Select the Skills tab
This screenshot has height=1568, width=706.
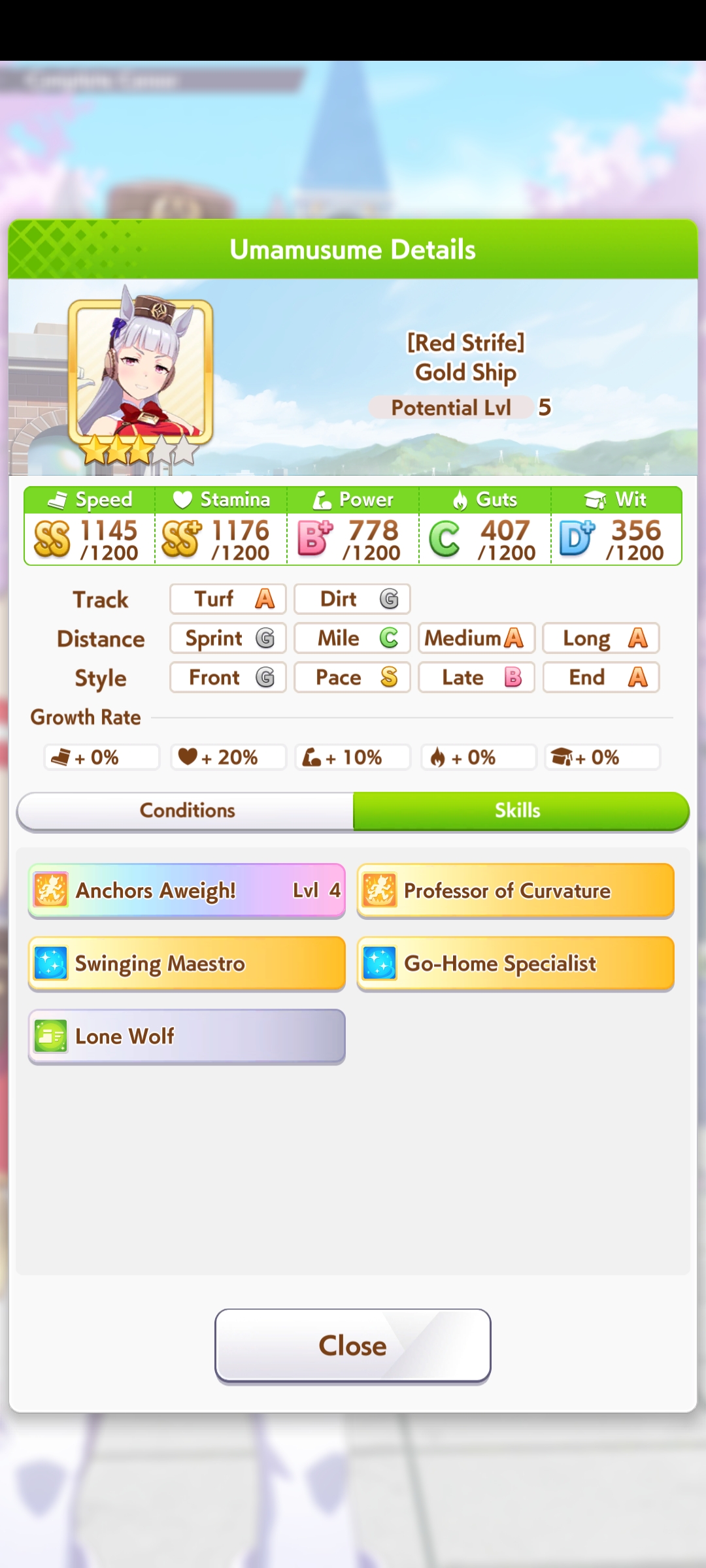(521, 811)
